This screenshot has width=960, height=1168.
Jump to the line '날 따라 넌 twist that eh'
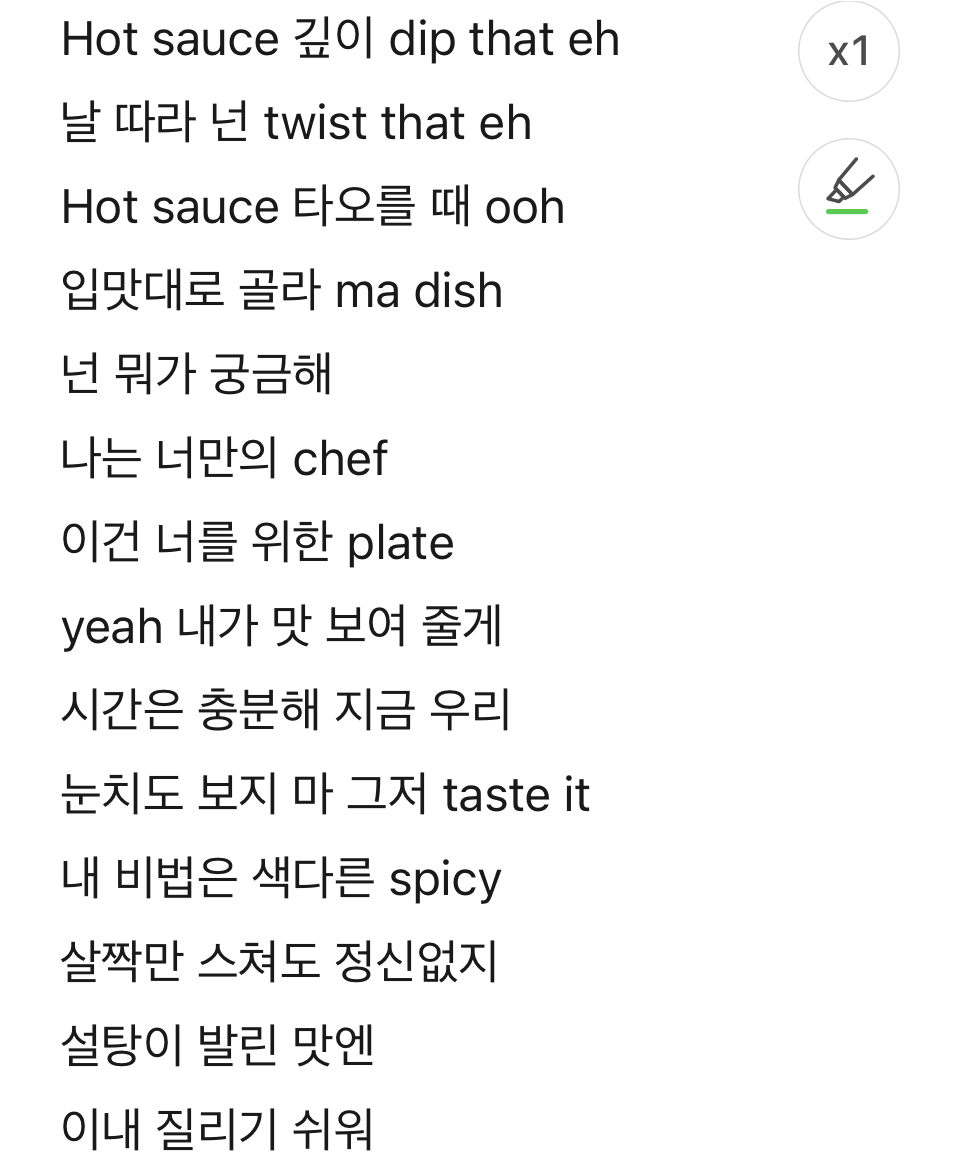(x=296, y=123)
